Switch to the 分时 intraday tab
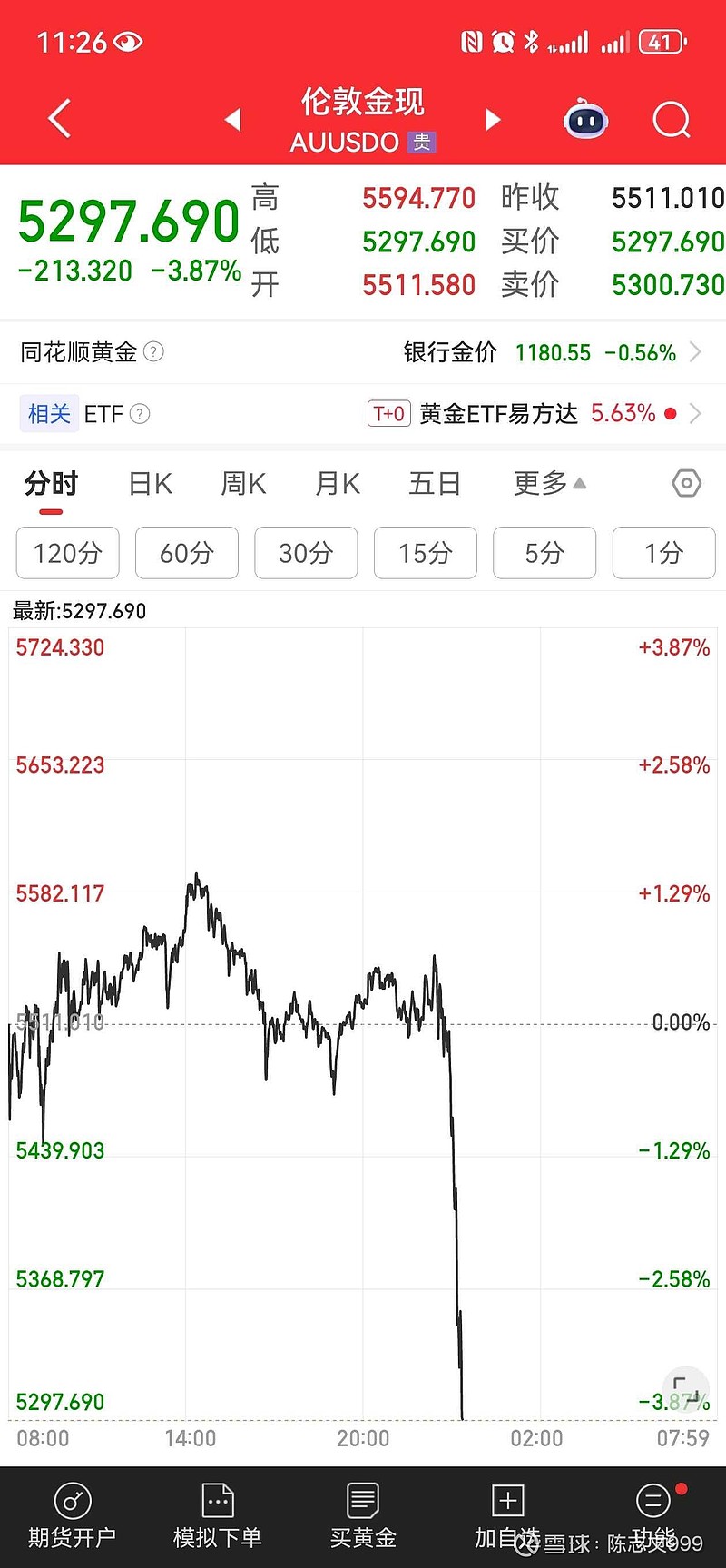Image resolution: width=726 pixels, height=1568 pixels. pos(50,484)
